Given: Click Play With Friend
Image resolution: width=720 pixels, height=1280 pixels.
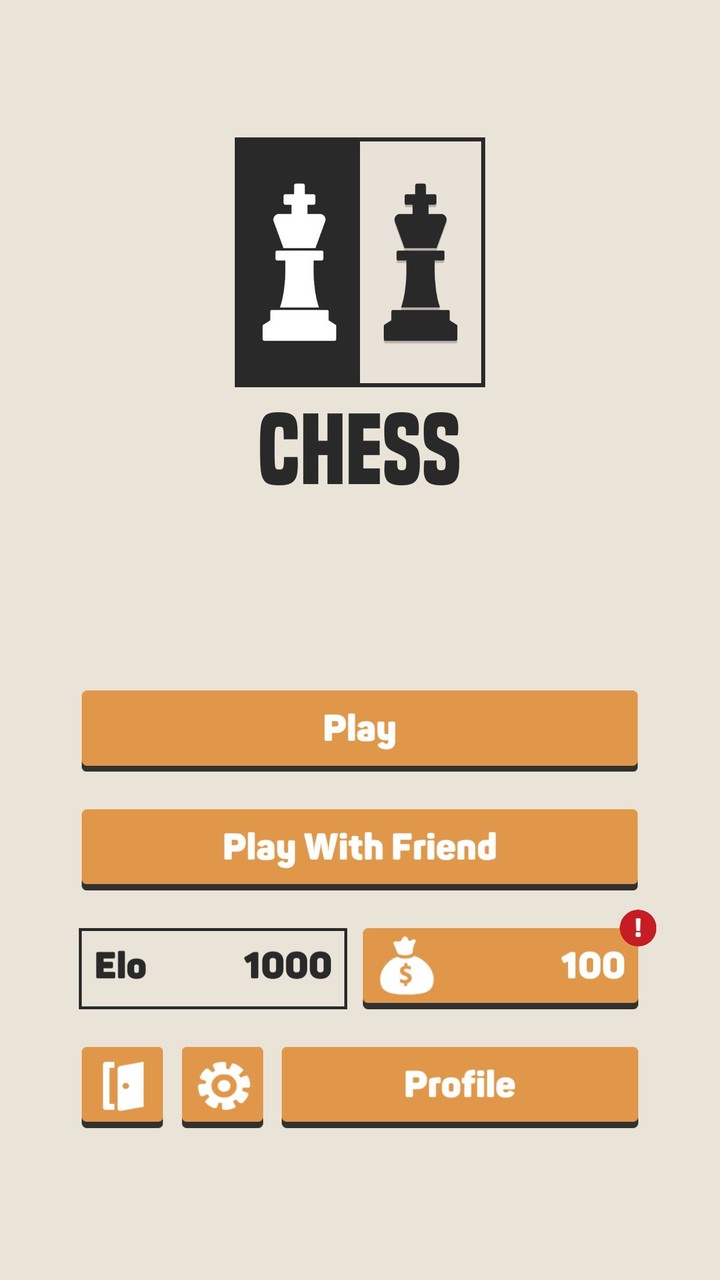Looking at the screenshot, I should 360,847.
